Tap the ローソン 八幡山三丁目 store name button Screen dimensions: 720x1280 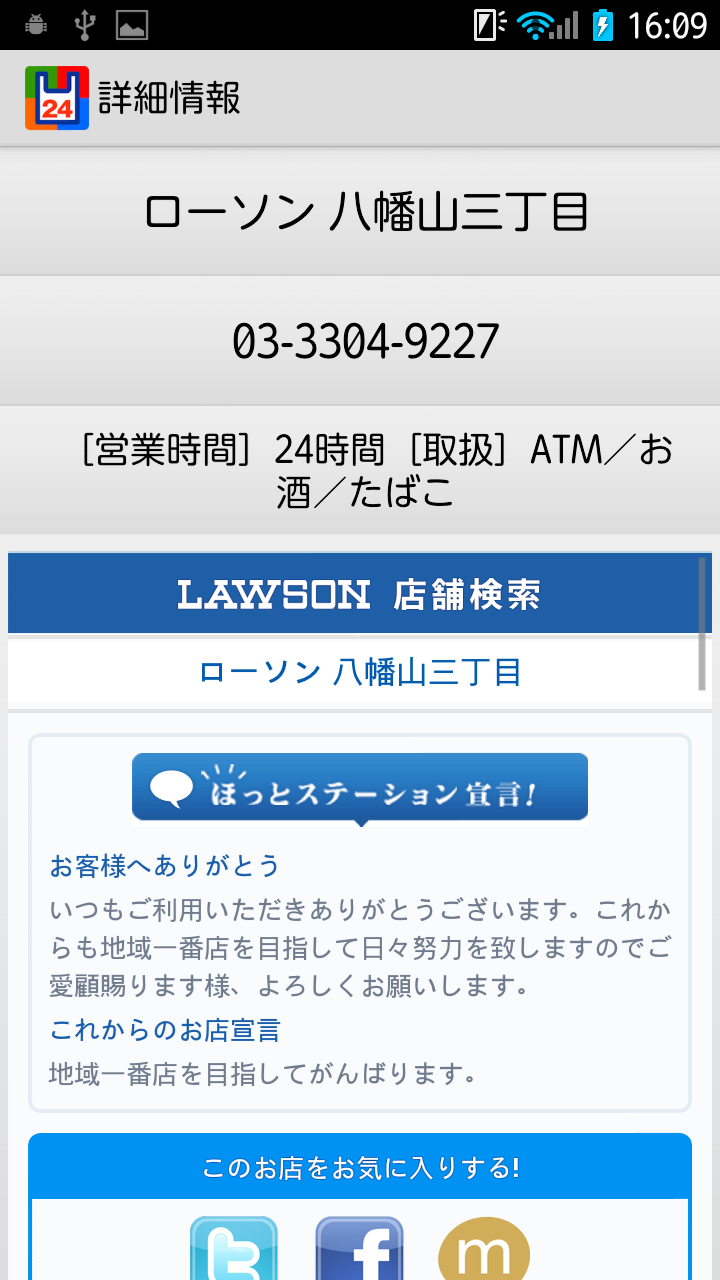pos(365,212)
